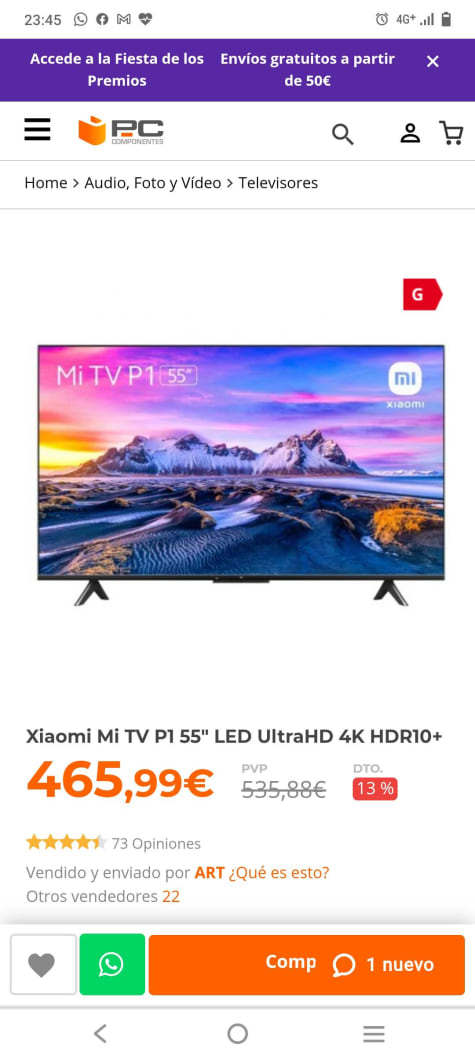This screenshot has height=1059, width=475.
Task: Open Audio, Foto y Vídeo breadcrumb
Action: click(x=153, y=183)
